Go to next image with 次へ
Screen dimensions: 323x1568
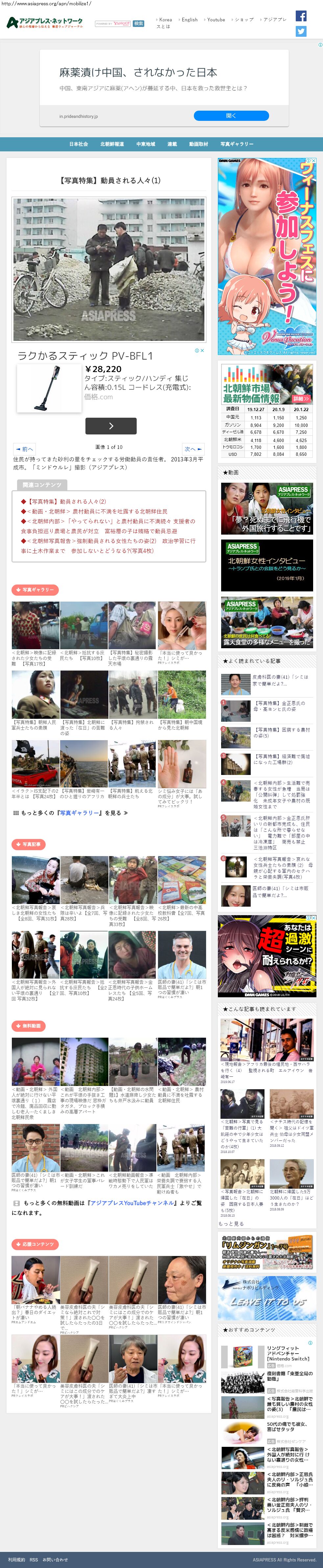tap(192, 449)
